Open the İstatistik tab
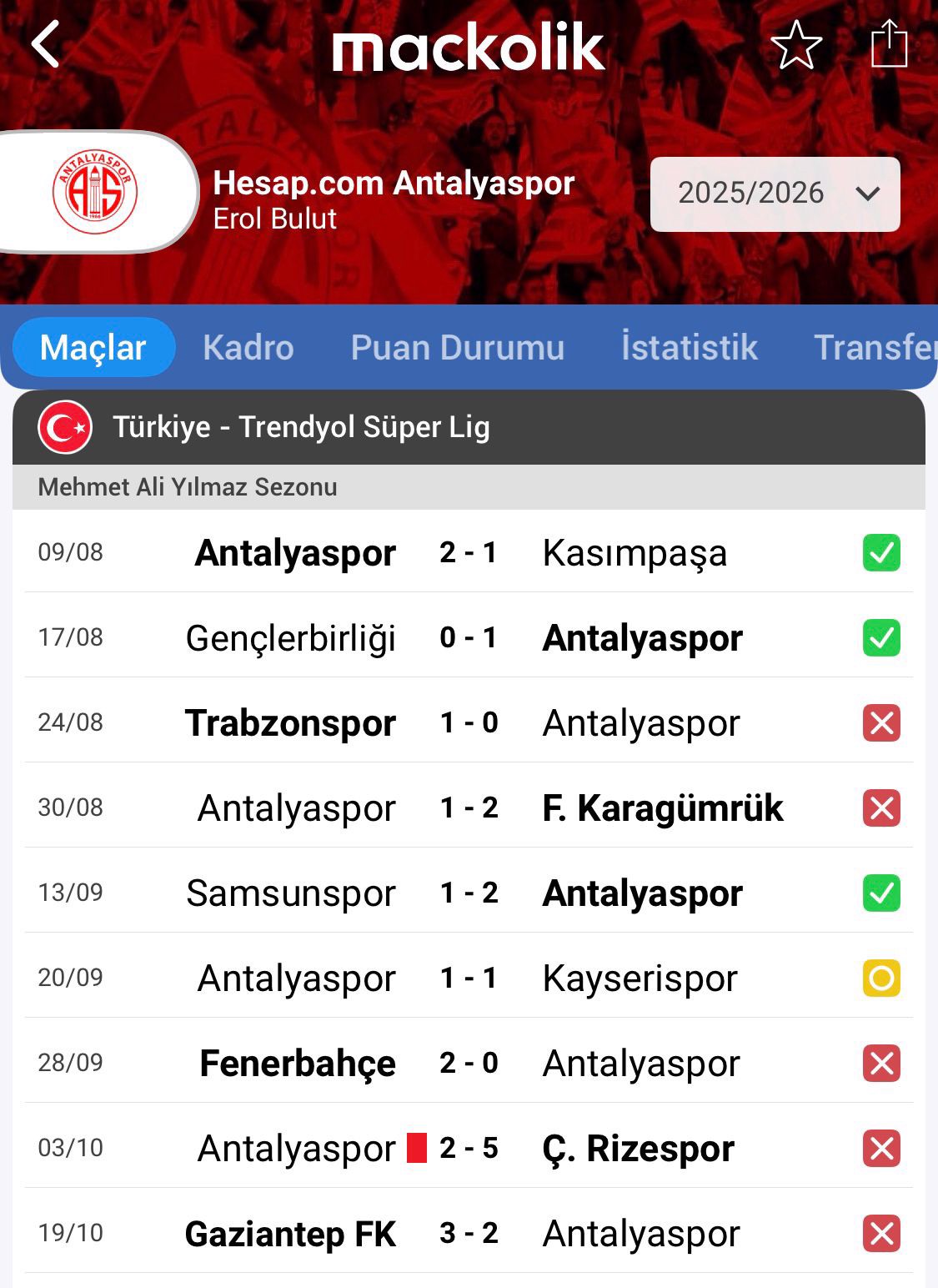 click(x=689, y=347)
